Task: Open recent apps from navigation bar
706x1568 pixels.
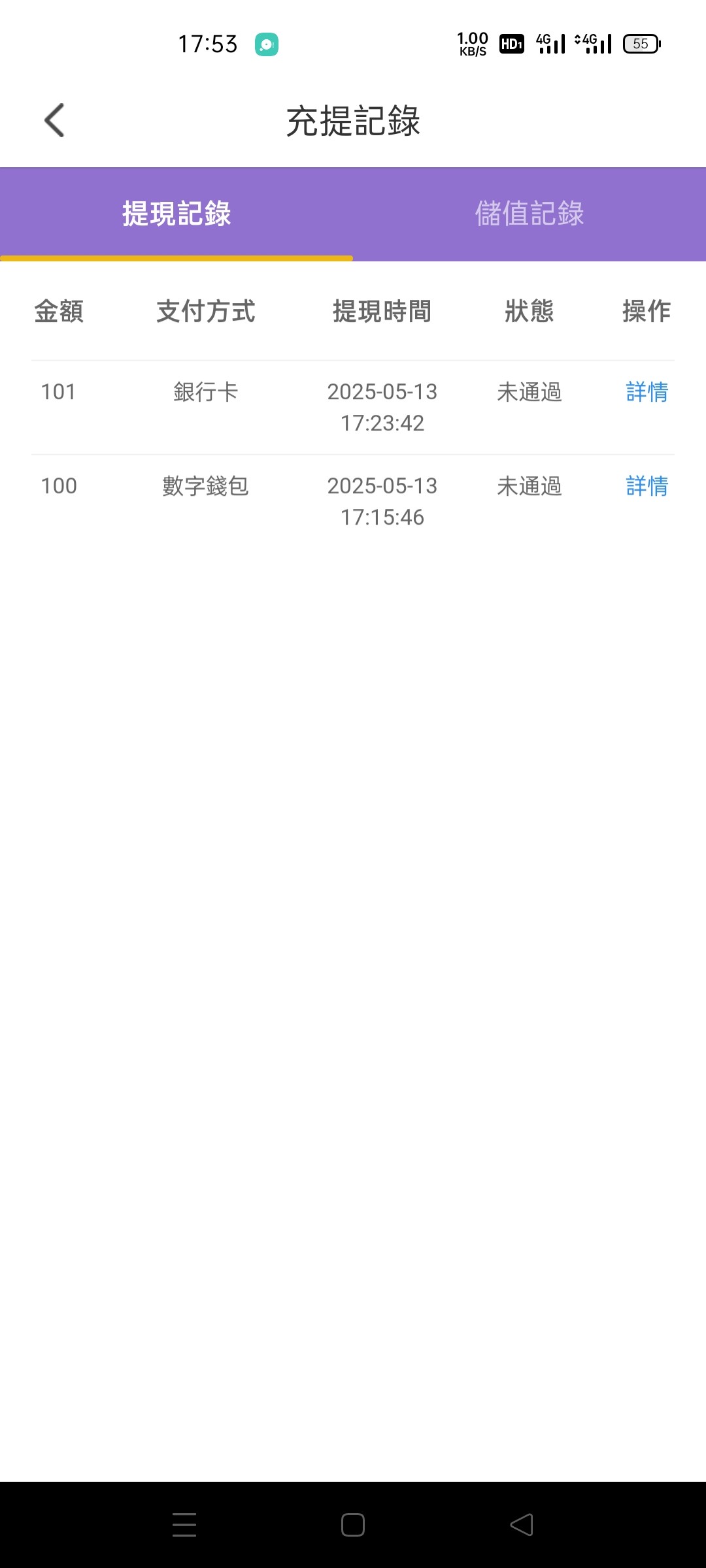Action: tap(184, 1525)
